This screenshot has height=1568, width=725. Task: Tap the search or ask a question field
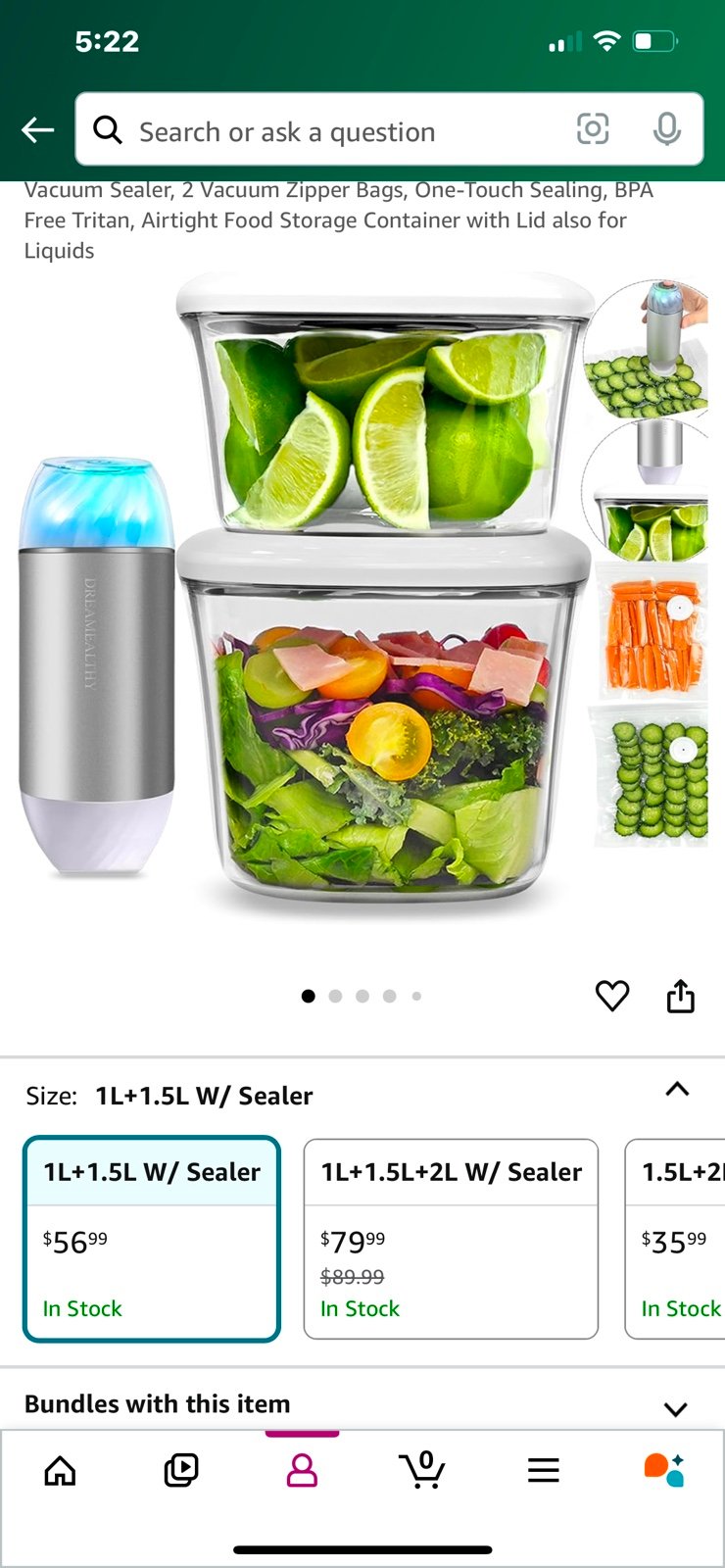click(389, 129)
